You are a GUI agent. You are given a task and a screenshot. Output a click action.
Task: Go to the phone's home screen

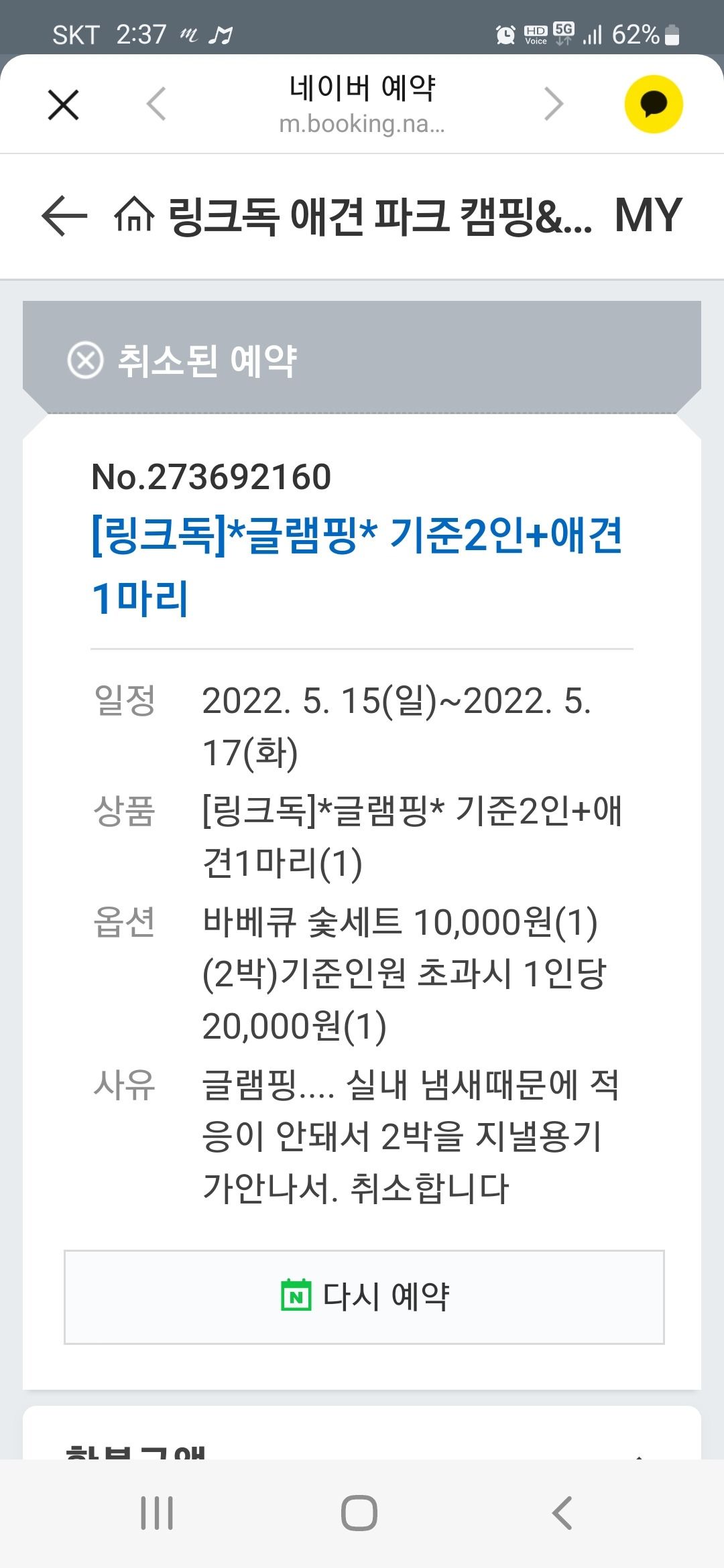pos(359,1513)
